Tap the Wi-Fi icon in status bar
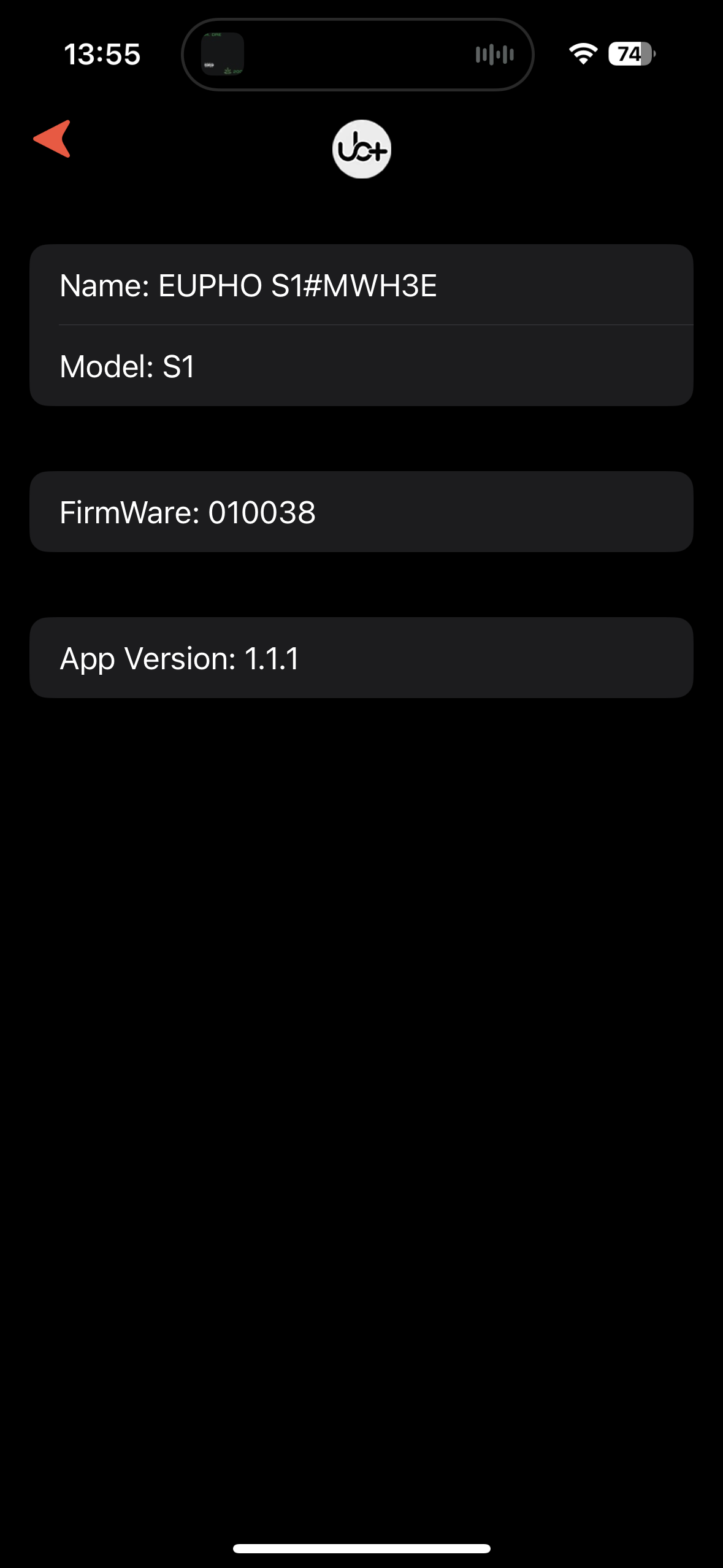This screenshot has height=1568, width=723. pos(581,54)
